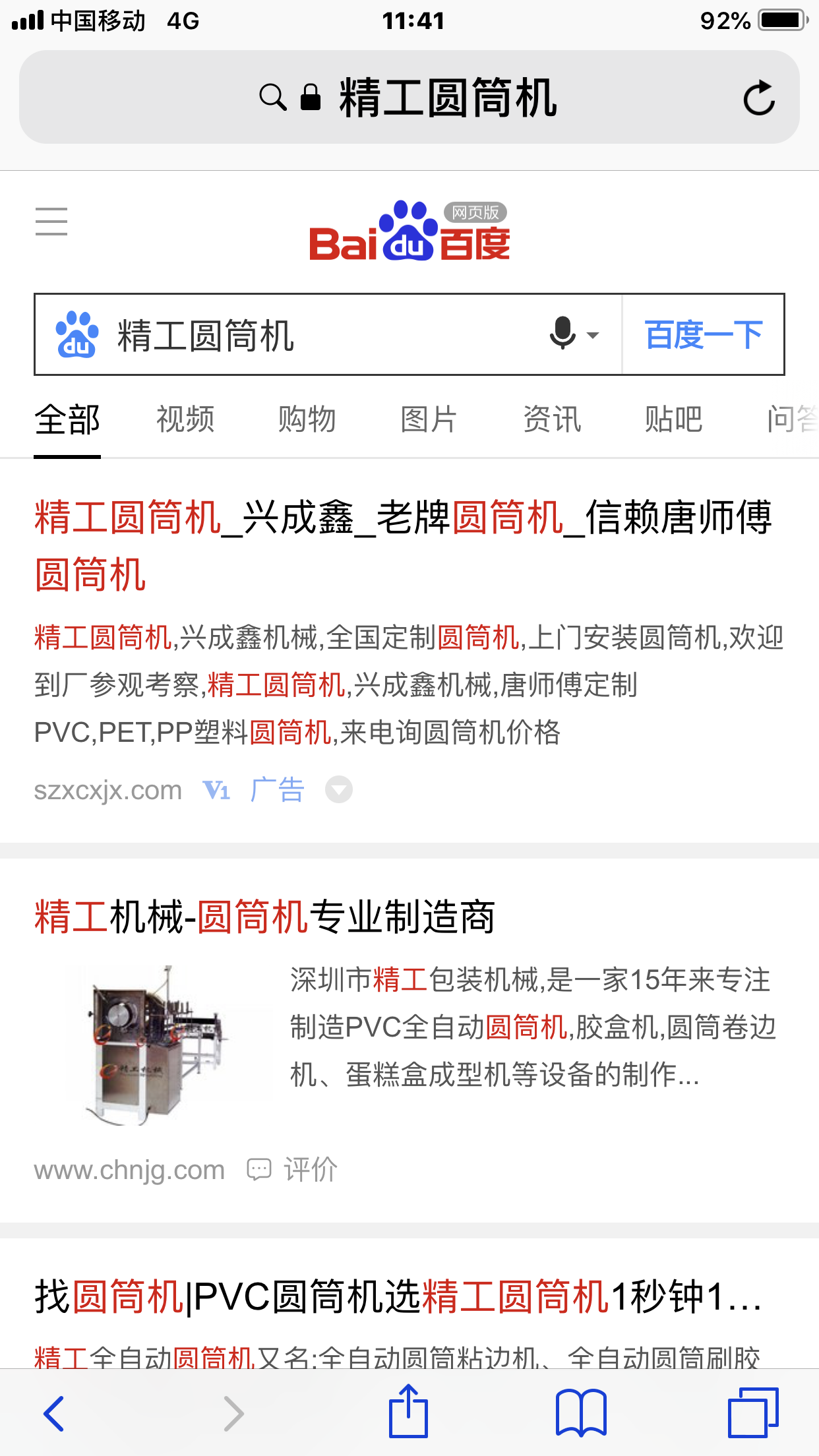Switch to the 资讯 tab
The width and height of the screenshot is (819, 1456).
(x=552, y=419)
